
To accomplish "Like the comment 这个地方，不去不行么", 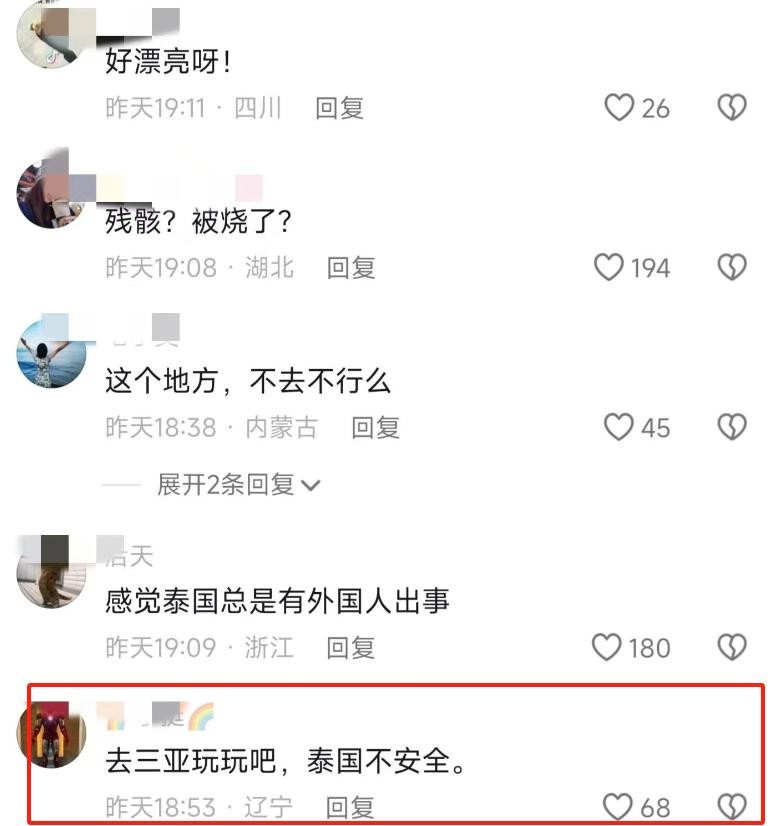I will pyautogui.click(x=620, y=427).
